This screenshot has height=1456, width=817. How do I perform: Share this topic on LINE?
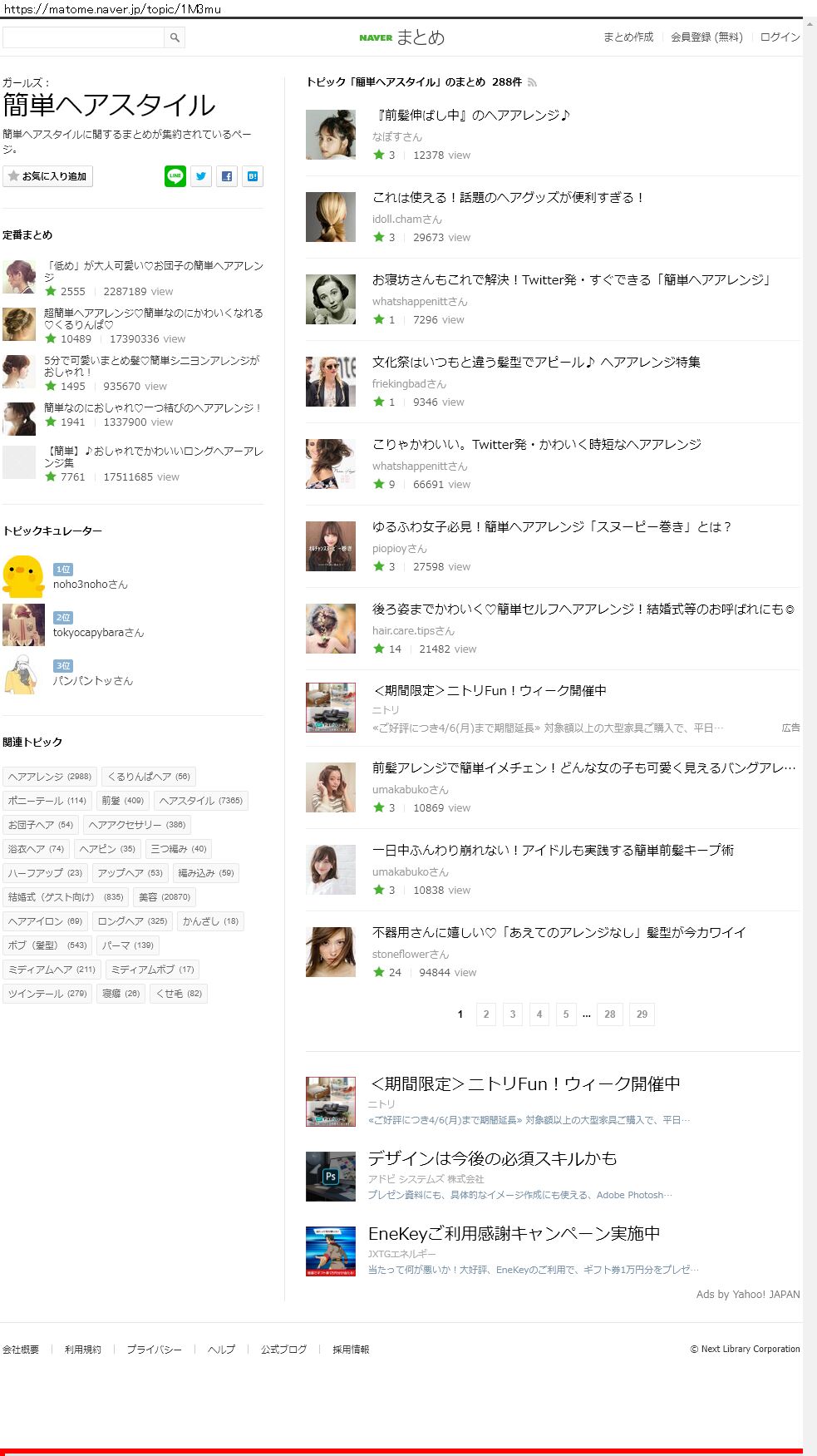coord(175,176)
